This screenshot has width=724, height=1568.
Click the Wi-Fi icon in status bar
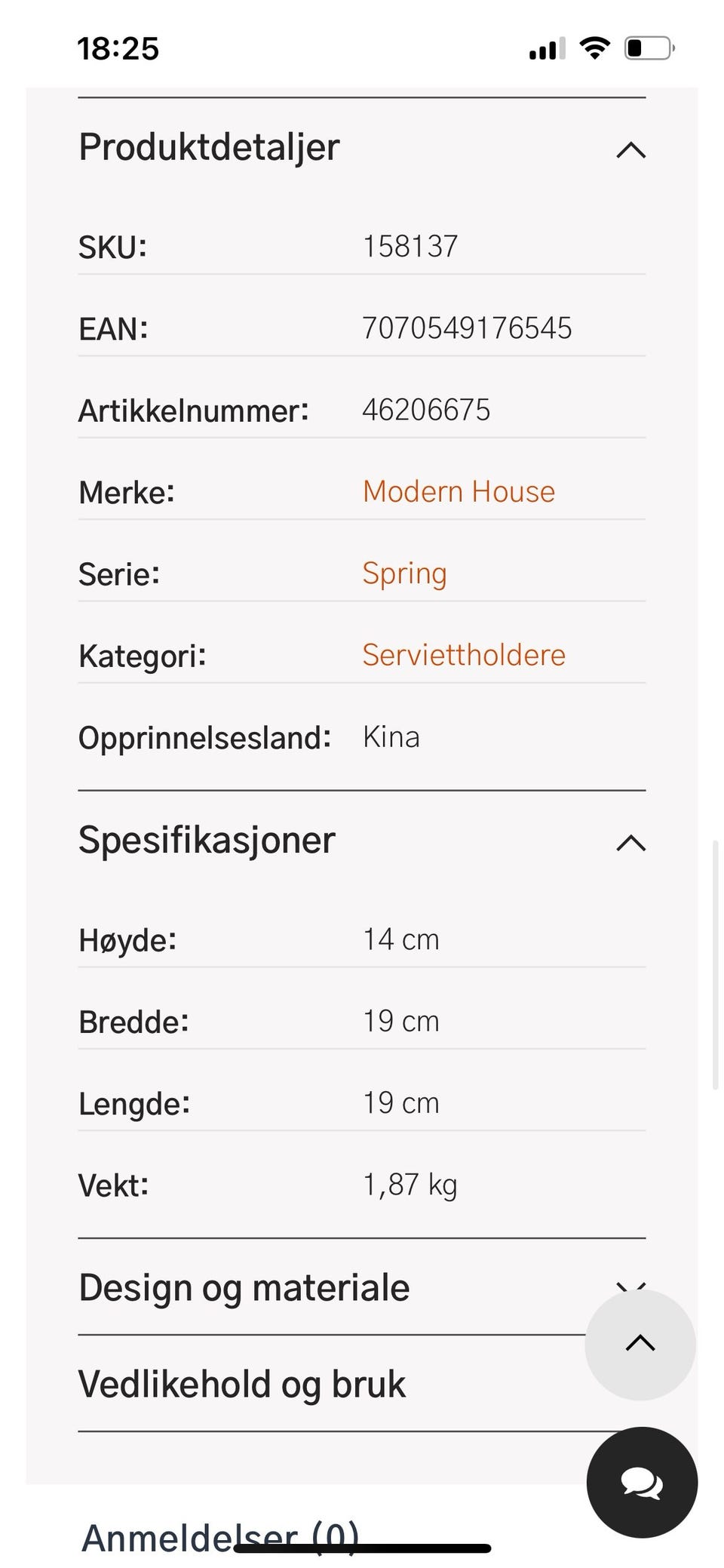pos(594,47)
